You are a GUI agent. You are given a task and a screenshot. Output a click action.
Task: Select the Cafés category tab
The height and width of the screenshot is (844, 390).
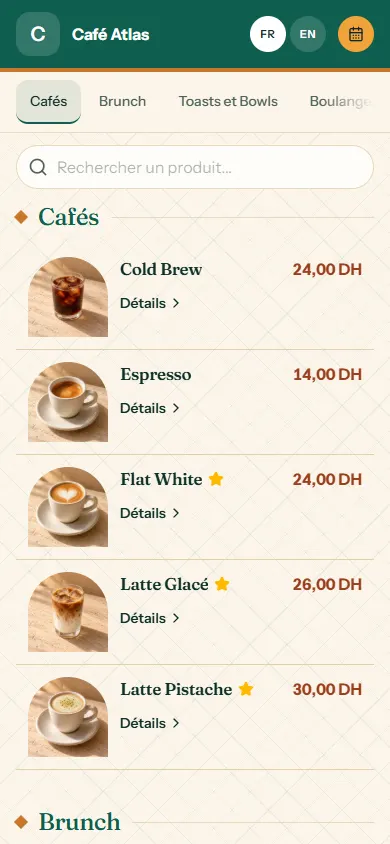point(48,102)
